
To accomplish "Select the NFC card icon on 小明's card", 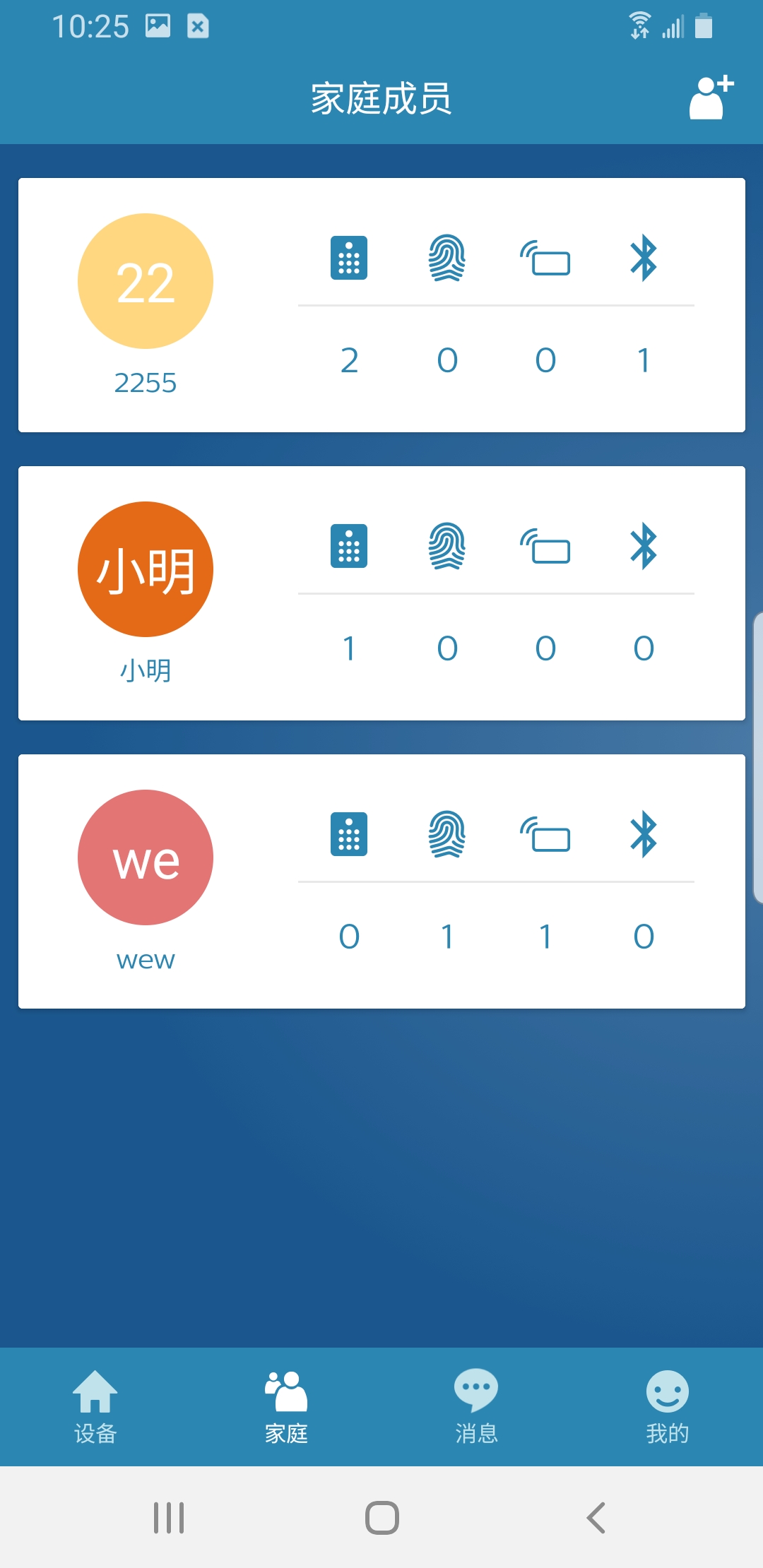I will tap(546, 549).
